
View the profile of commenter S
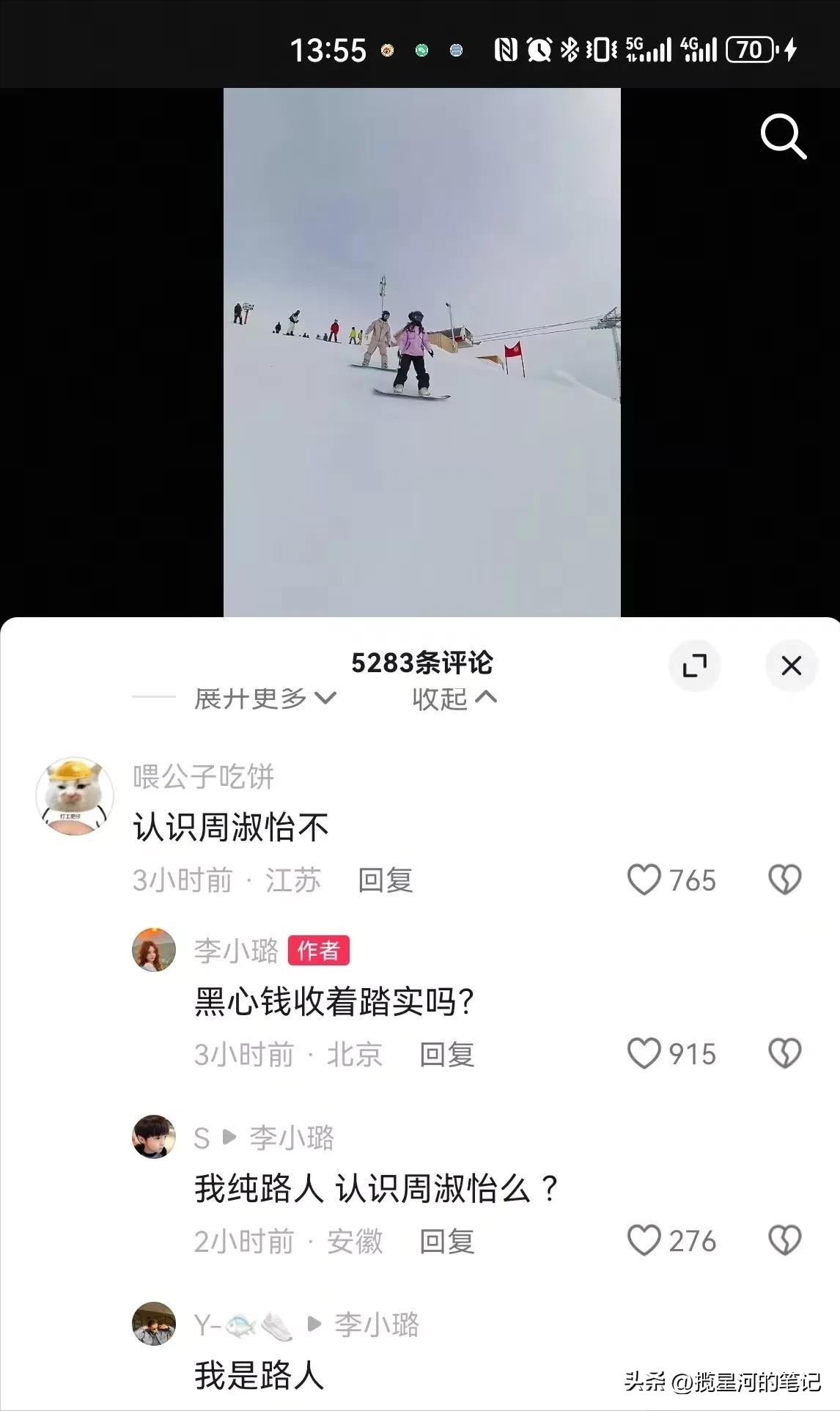pyautogui.click(x=154, y=1137)
